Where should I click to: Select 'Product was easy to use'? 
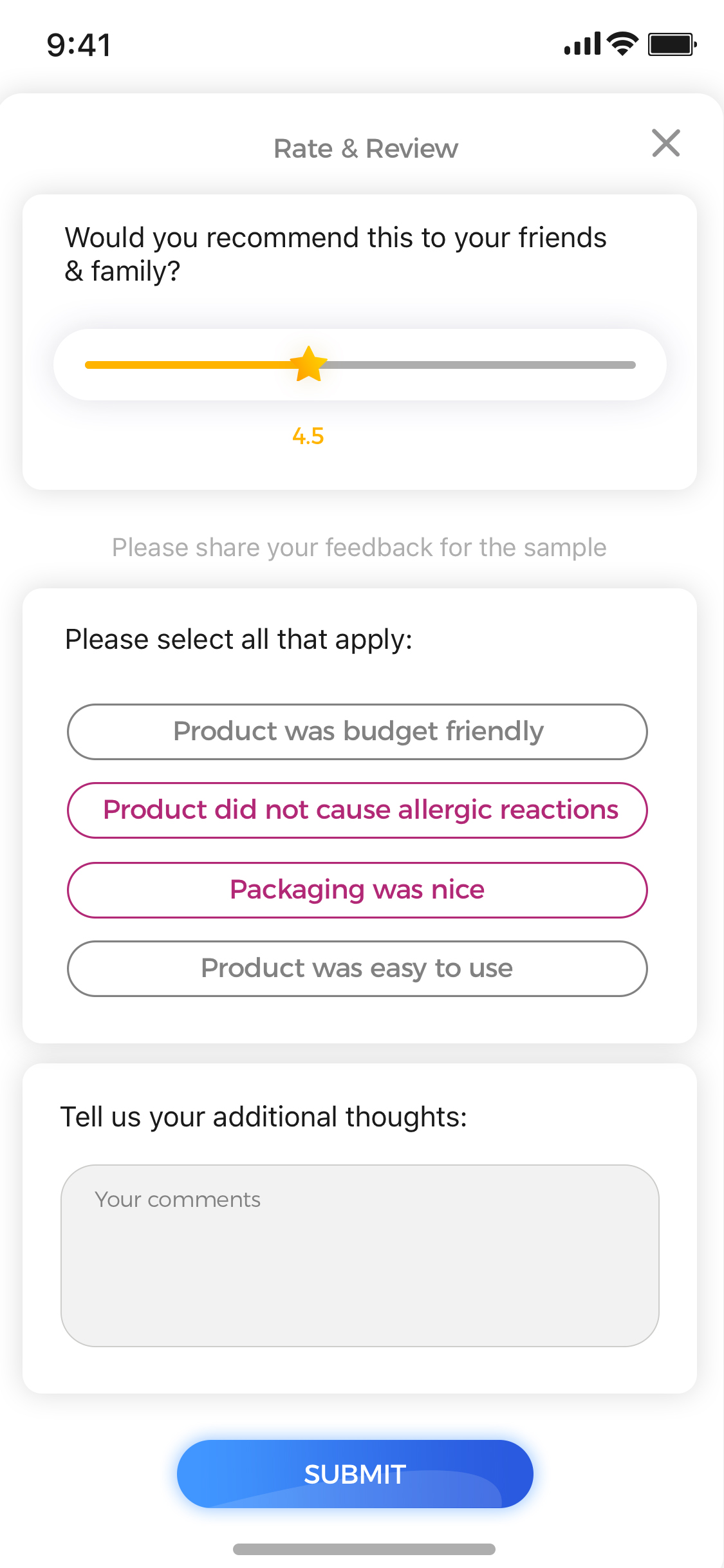pos(357,968)
